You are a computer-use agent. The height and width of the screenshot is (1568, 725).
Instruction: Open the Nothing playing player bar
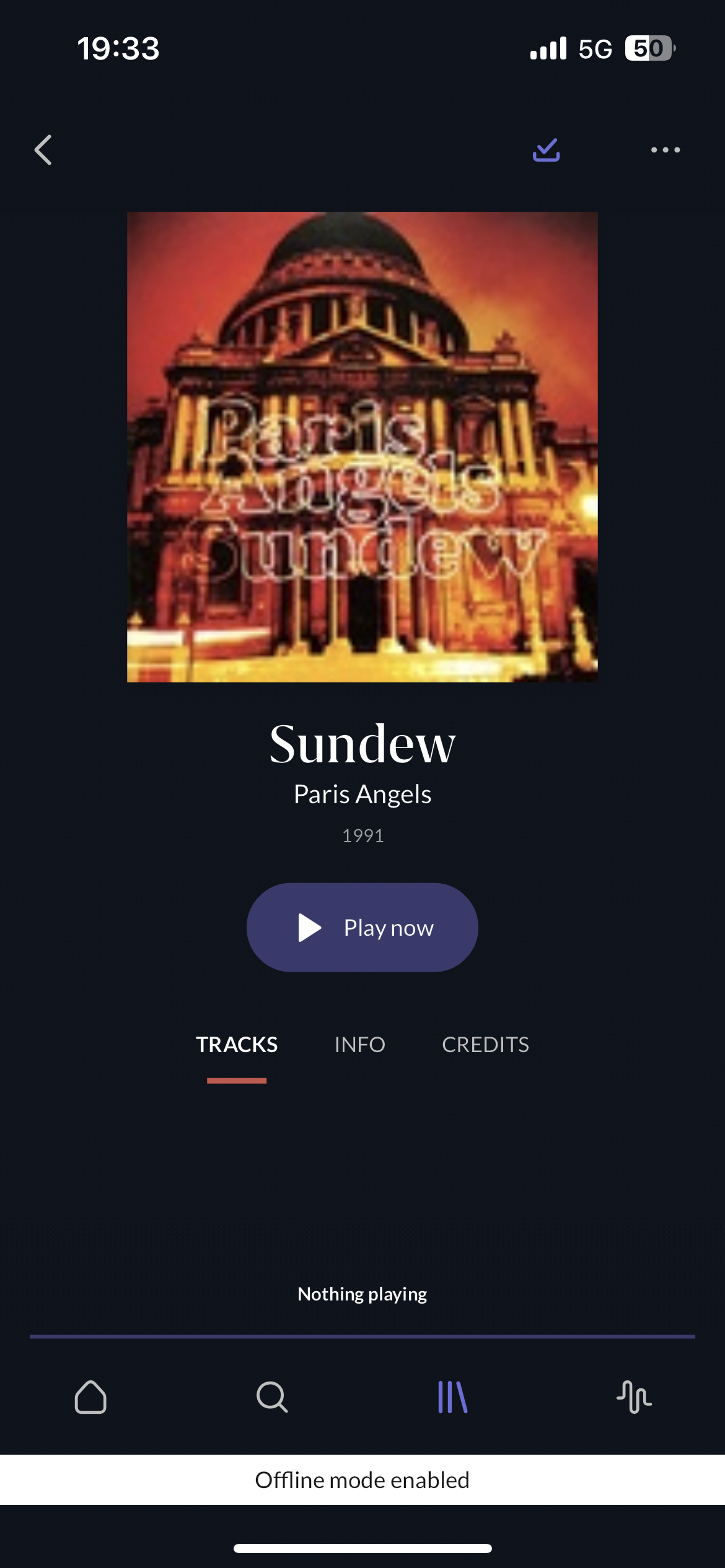(x=362, y=1294)
